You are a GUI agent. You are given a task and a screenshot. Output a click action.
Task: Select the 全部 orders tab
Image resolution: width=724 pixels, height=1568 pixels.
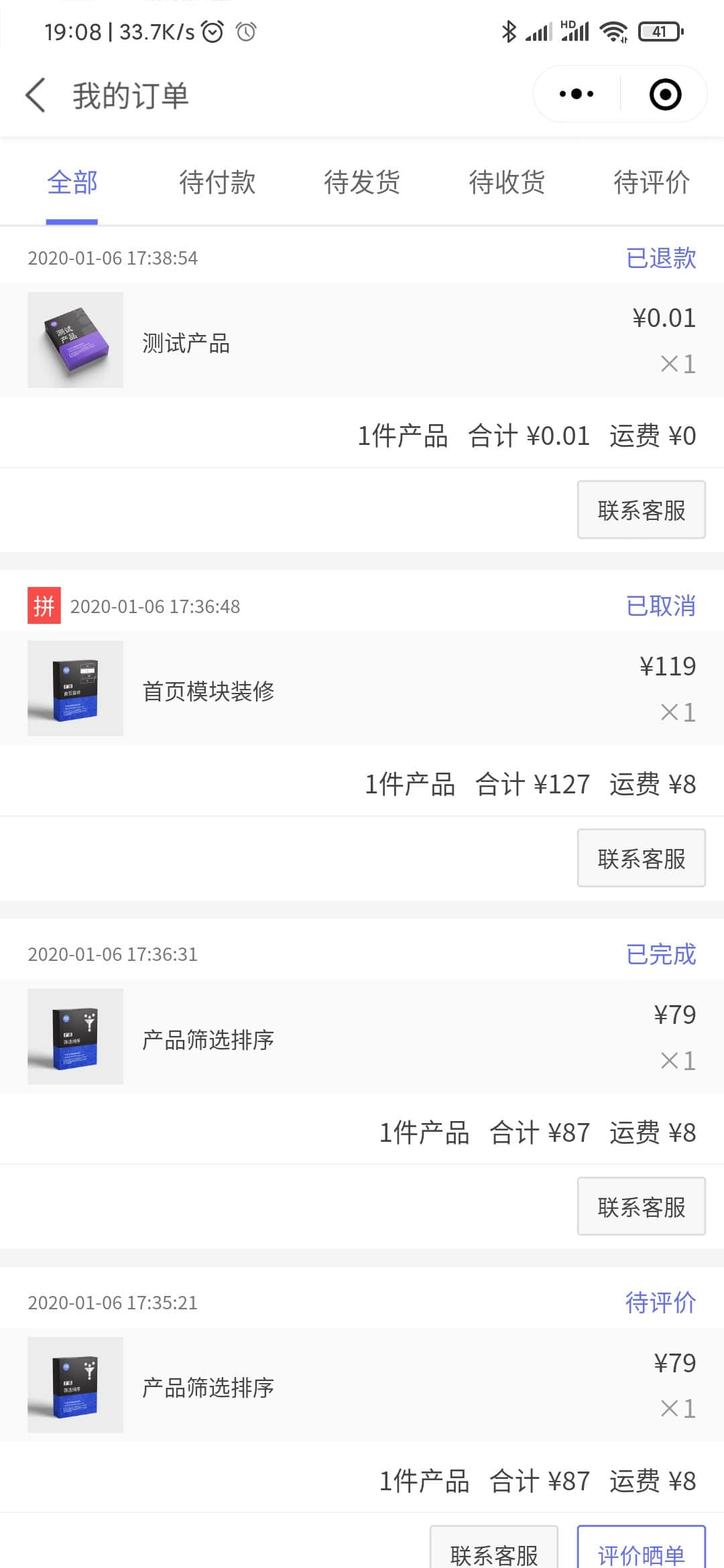click(72, 182)
